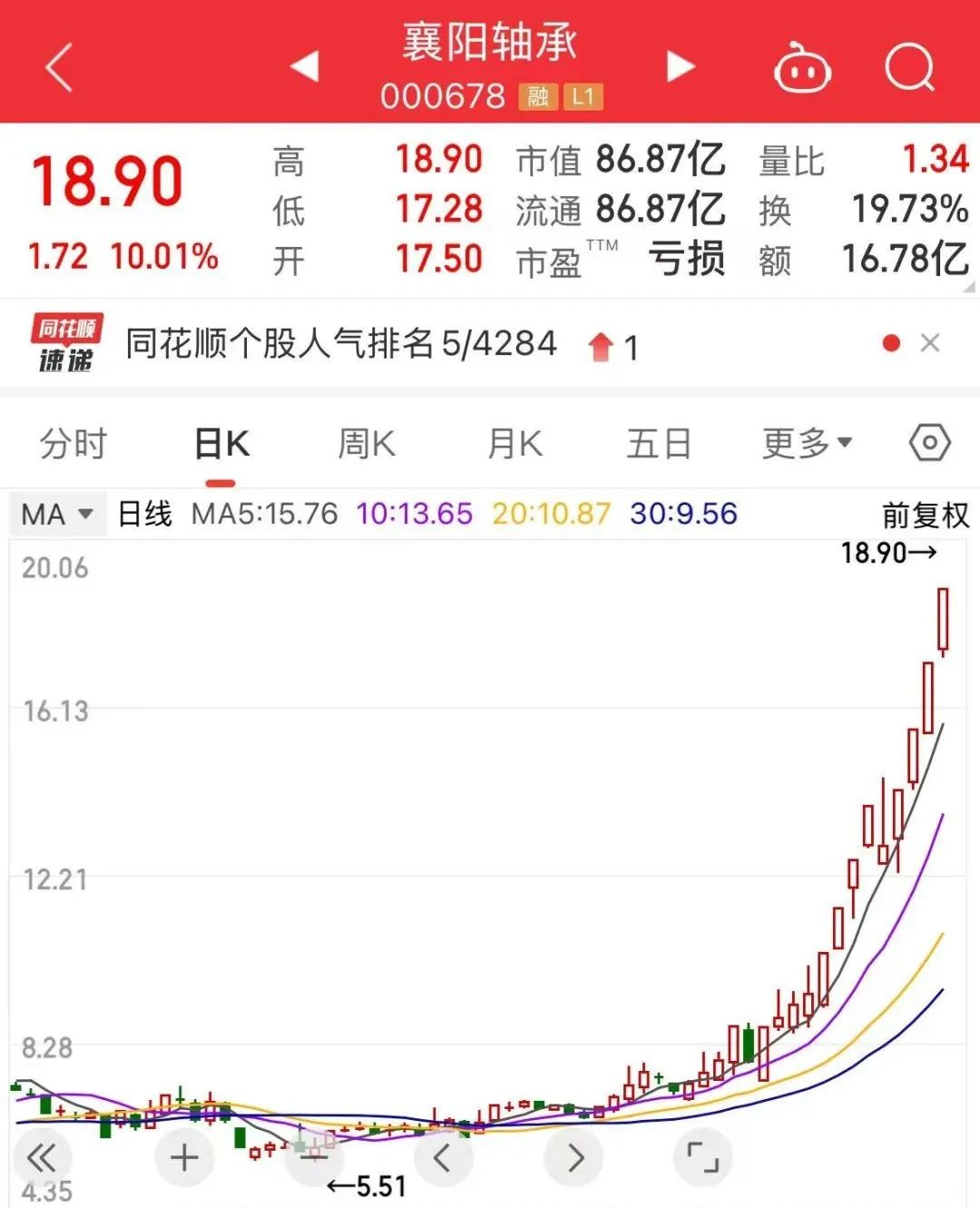980x1208 pixels.
Task: Switch to the 五日 tab
Action: pyautogui.click(x=659, y=444)
